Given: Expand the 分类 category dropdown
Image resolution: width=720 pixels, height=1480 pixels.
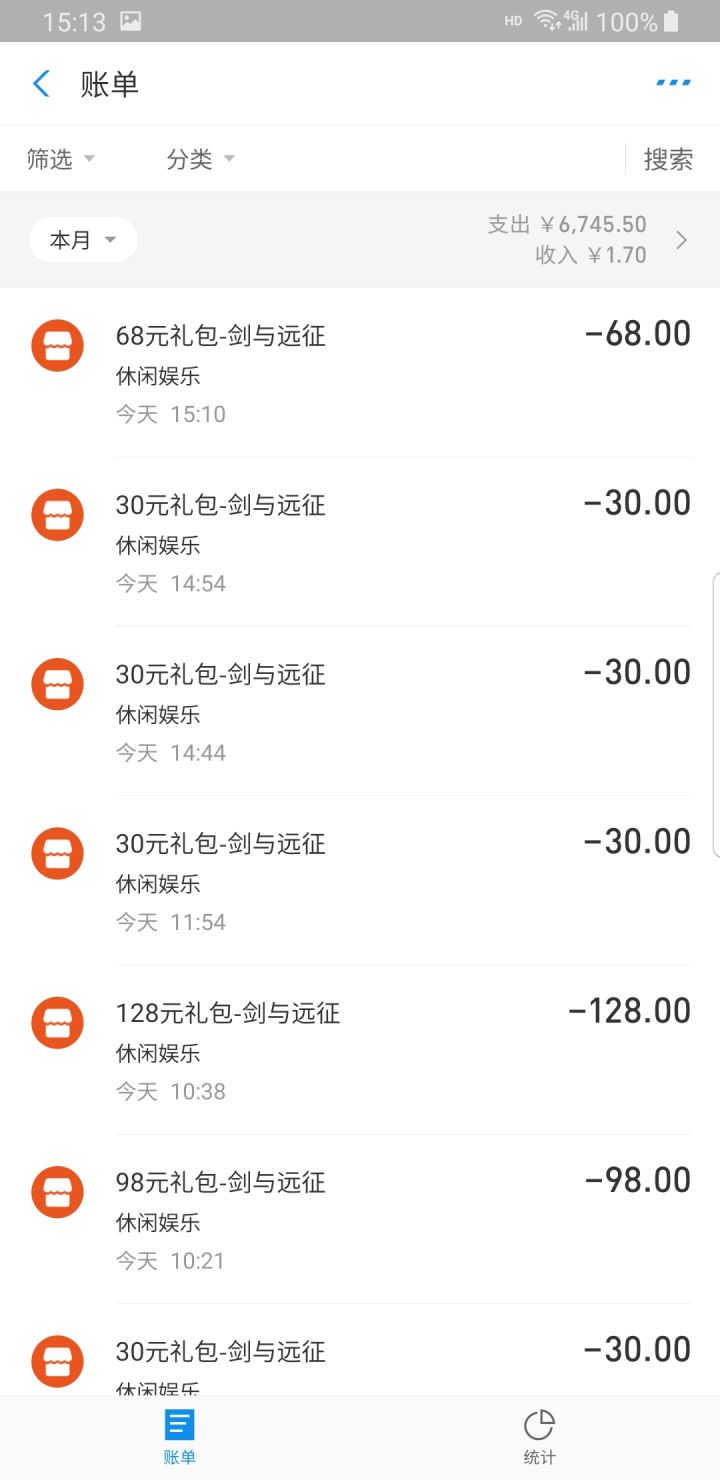Looking at the screenshot, I should click(x=200, y=158).
